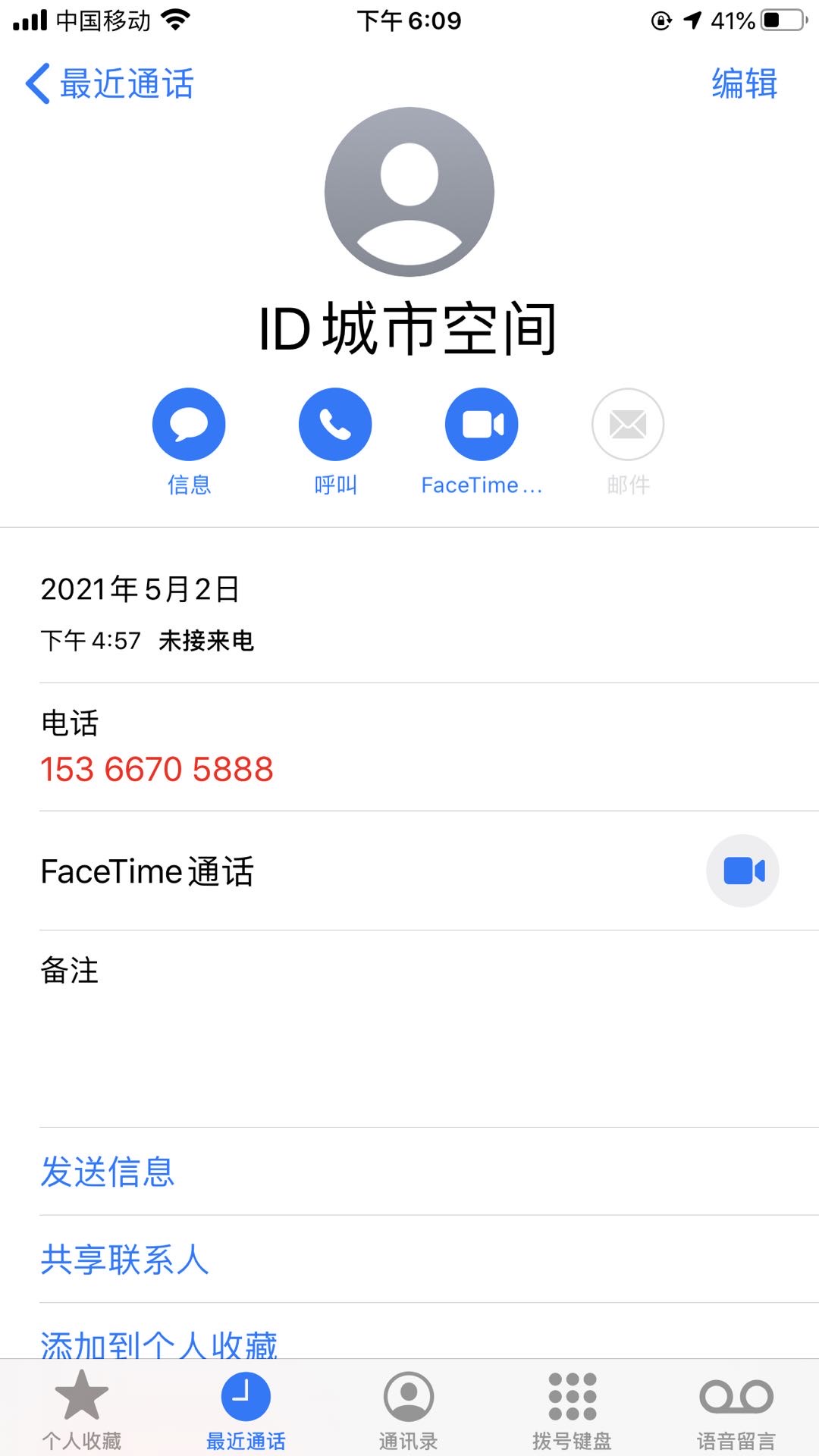Add contact via 添加到个人收藏
The image size is (819, 1456).
(x=159, y=1344)
